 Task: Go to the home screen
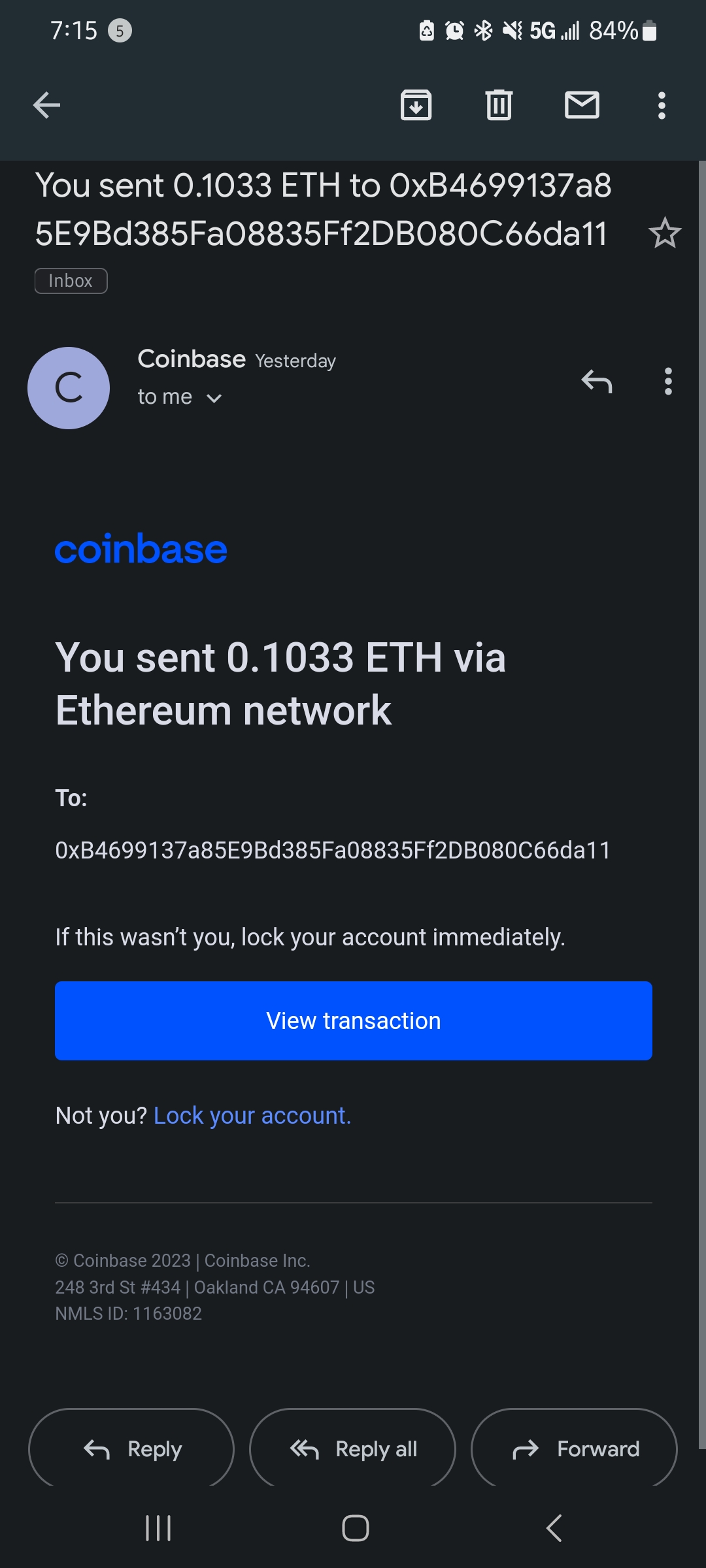click(x=356, y=1528)
